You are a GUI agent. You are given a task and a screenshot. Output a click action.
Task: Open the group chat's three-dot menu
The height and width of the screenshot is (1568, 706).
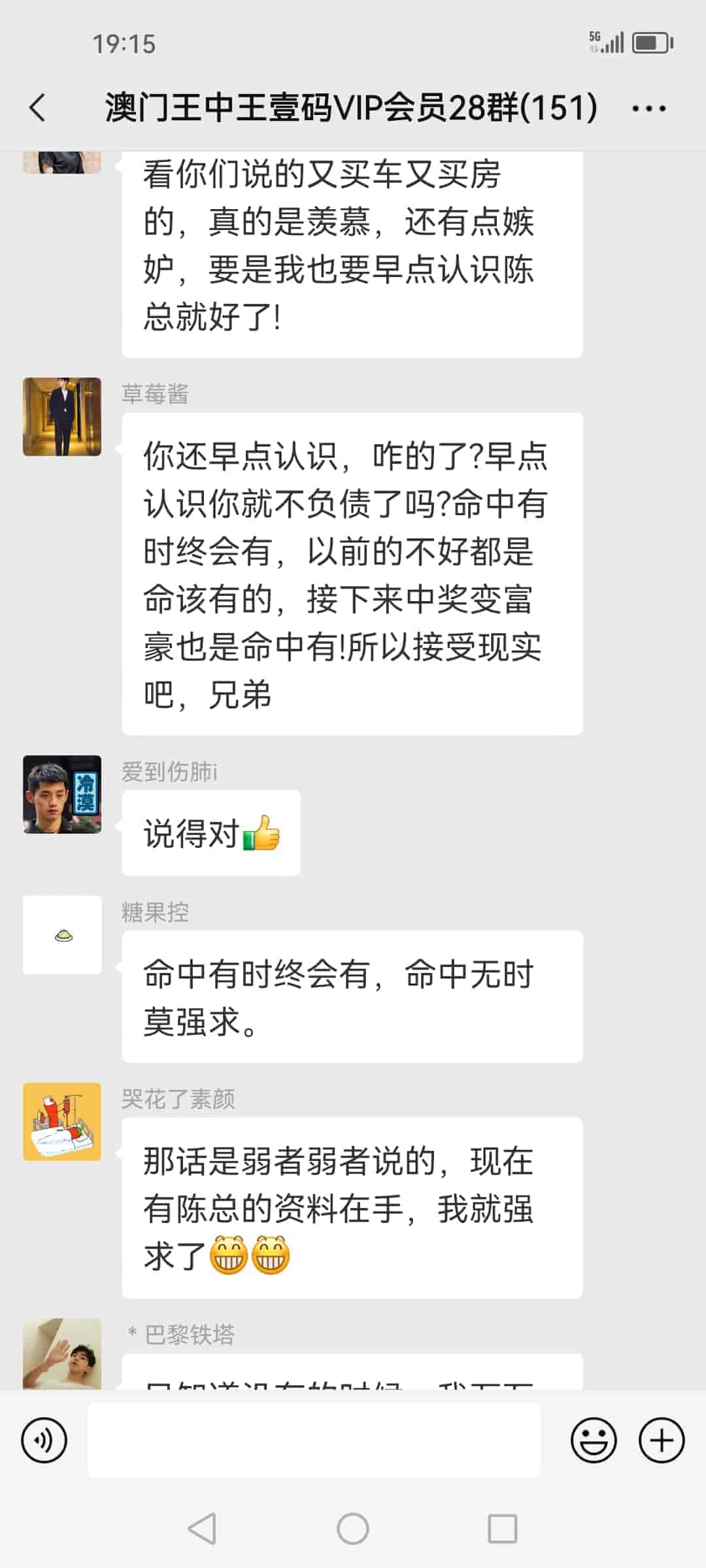tap(648, 108)
